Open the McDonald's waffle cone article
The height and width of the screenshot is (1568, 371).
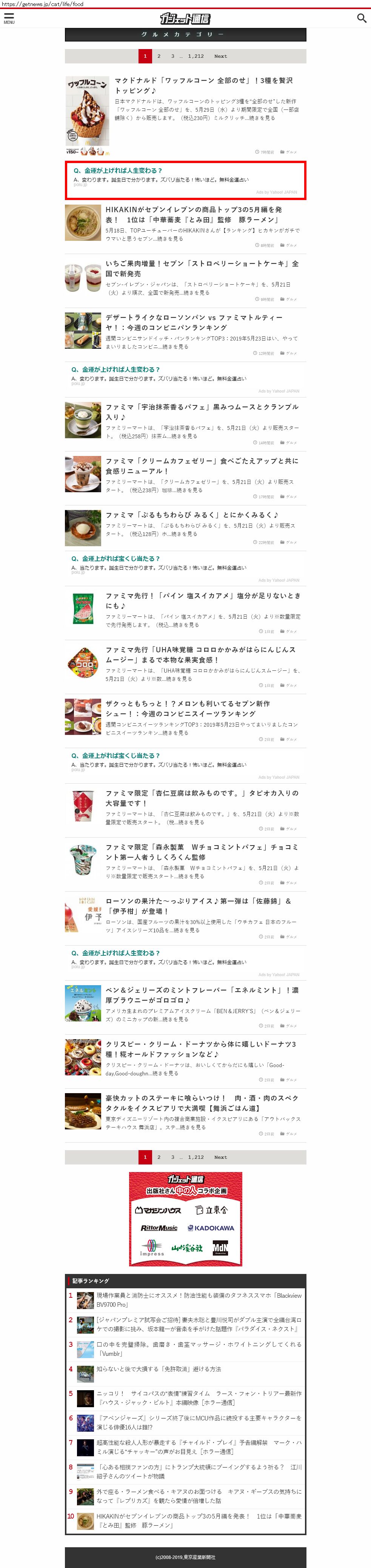[x=203, y=85]
